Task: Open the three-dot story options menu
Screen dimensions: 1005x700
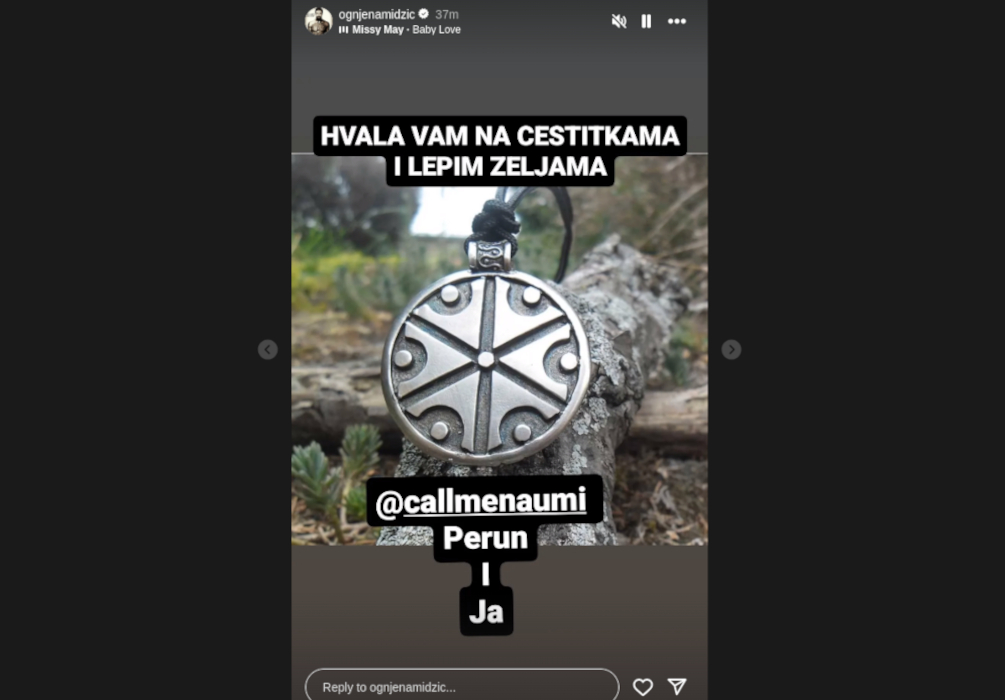Action: 677,21
